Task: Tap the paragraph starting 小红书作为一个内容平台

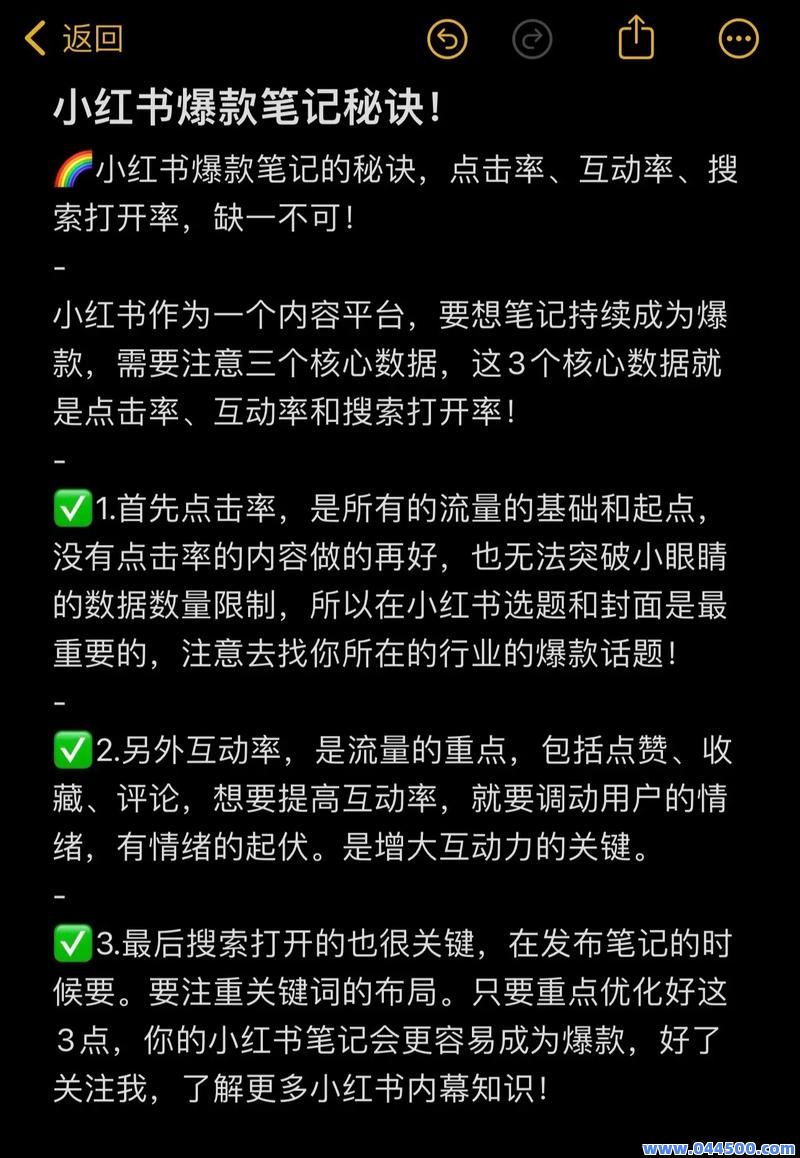Action: [400, 314]
